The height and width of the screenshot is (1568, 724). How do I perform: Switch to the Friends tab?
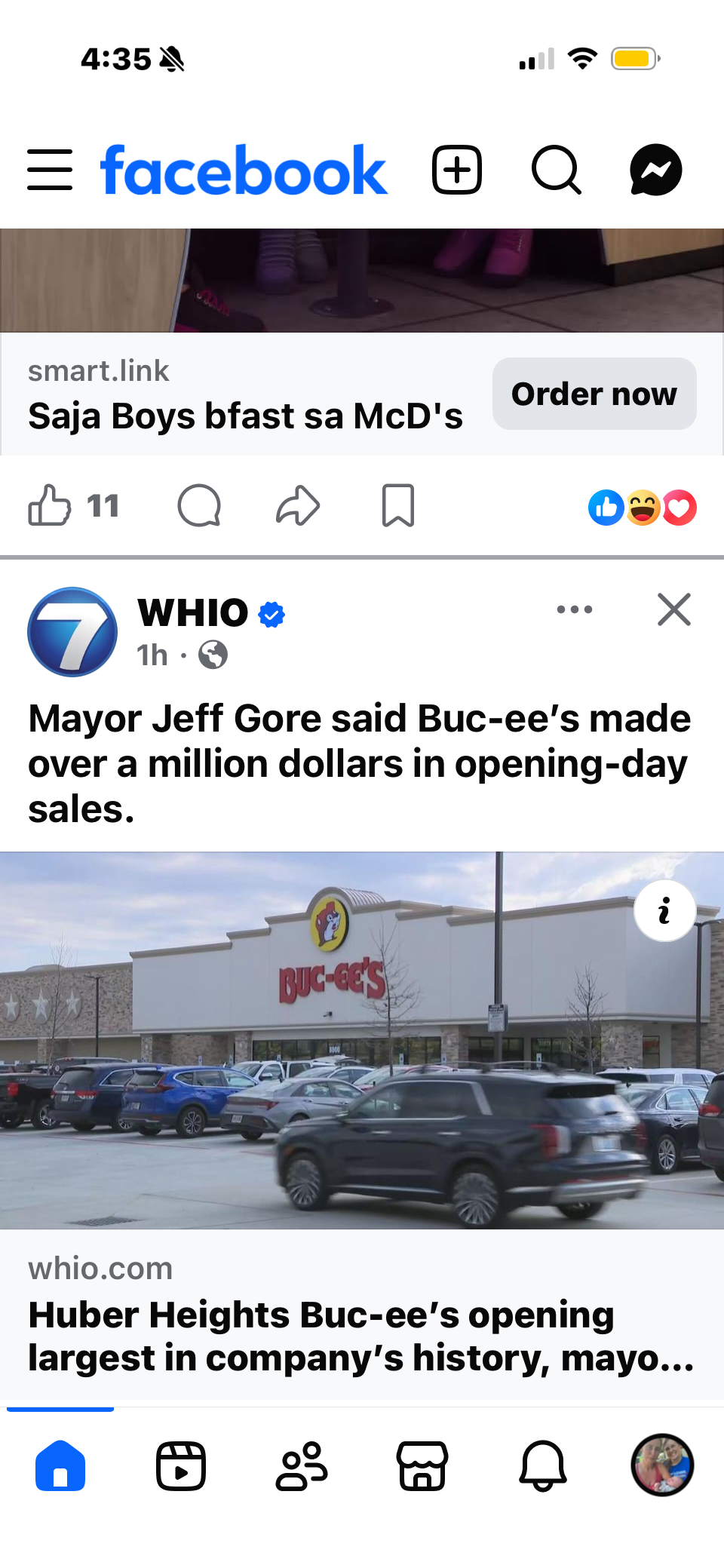coord(302,1466)
